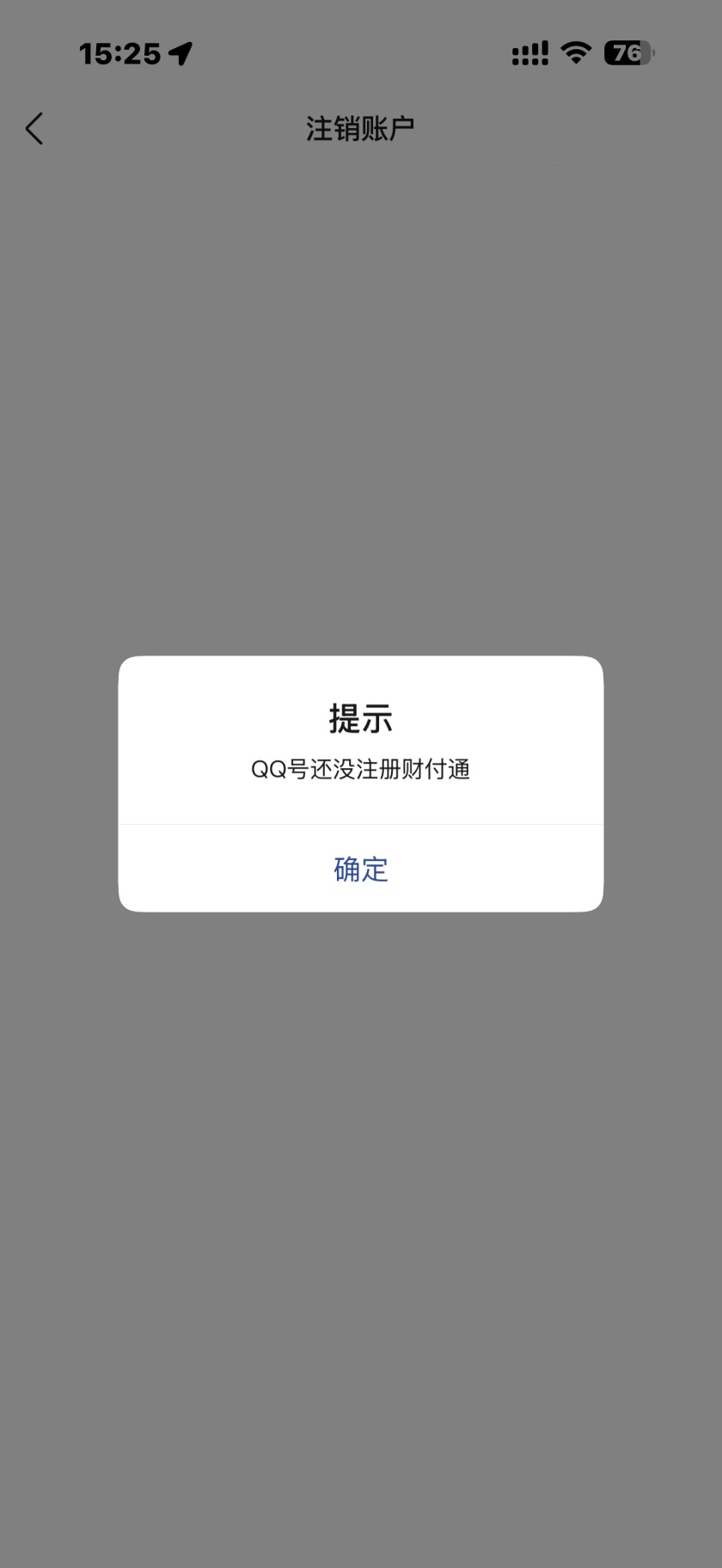Tap the navigation bar at the top
This screenshot has height=1568, width=722.
click(361, 125)
